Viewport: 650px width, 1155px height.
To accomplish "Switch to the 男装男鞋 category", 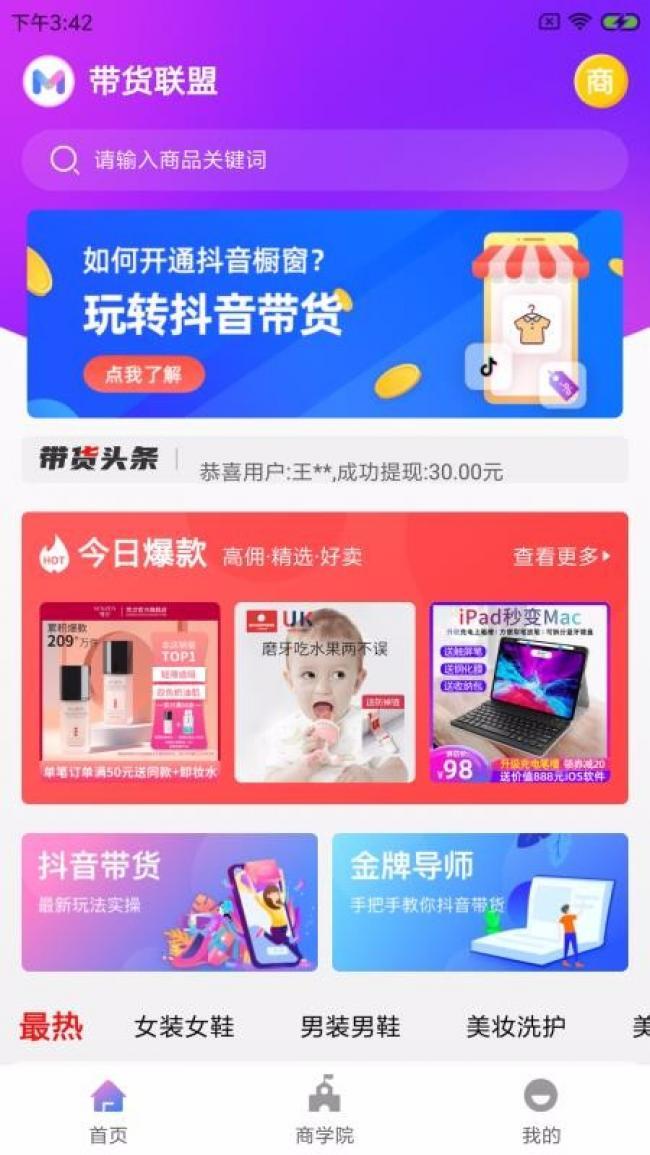I will (x=350, y=1027).
